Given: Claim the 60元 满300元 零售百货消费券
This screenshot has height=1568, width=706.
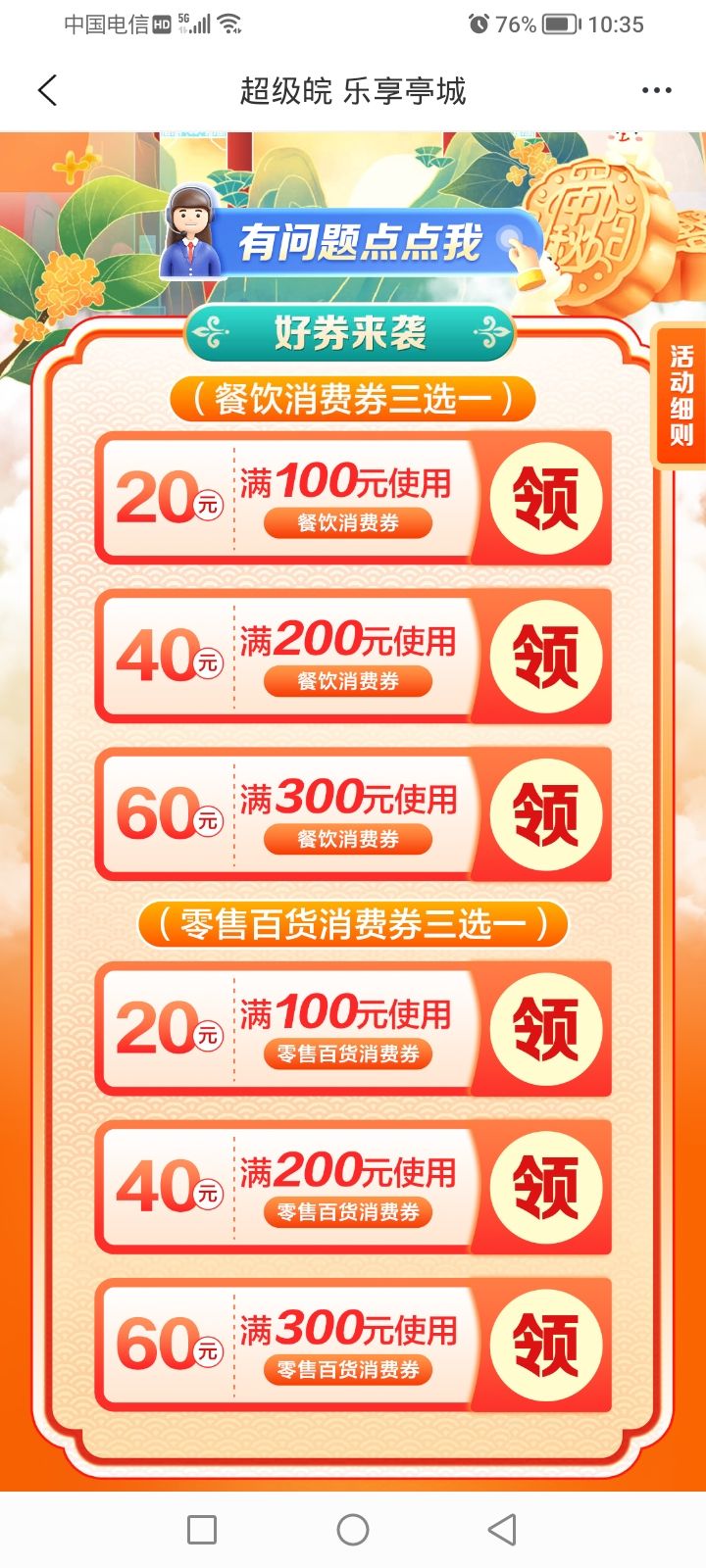Looking at the screenshot, I should pyautogui.click(x=545, y=1345).
